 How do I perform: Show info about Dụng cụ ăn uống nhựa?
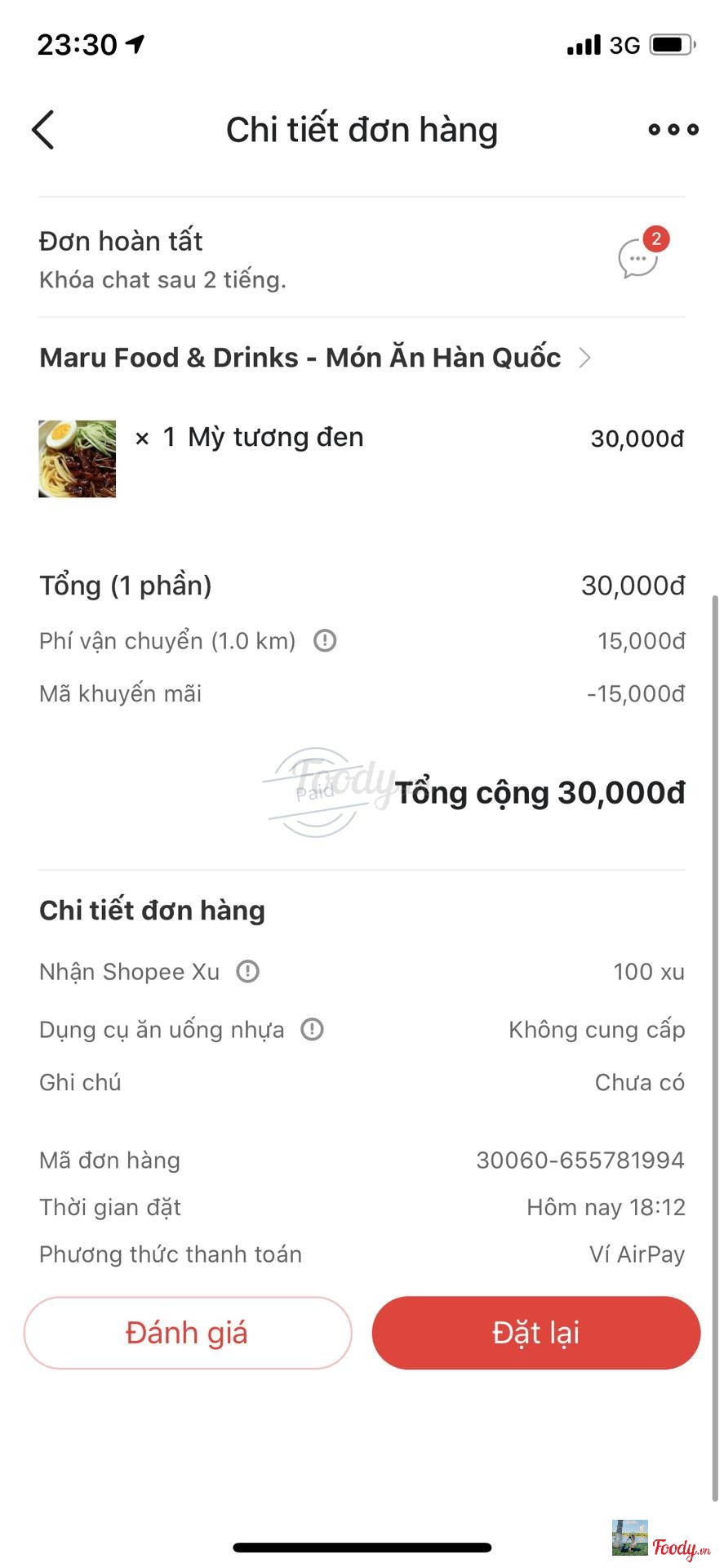tap(313, 1030)
